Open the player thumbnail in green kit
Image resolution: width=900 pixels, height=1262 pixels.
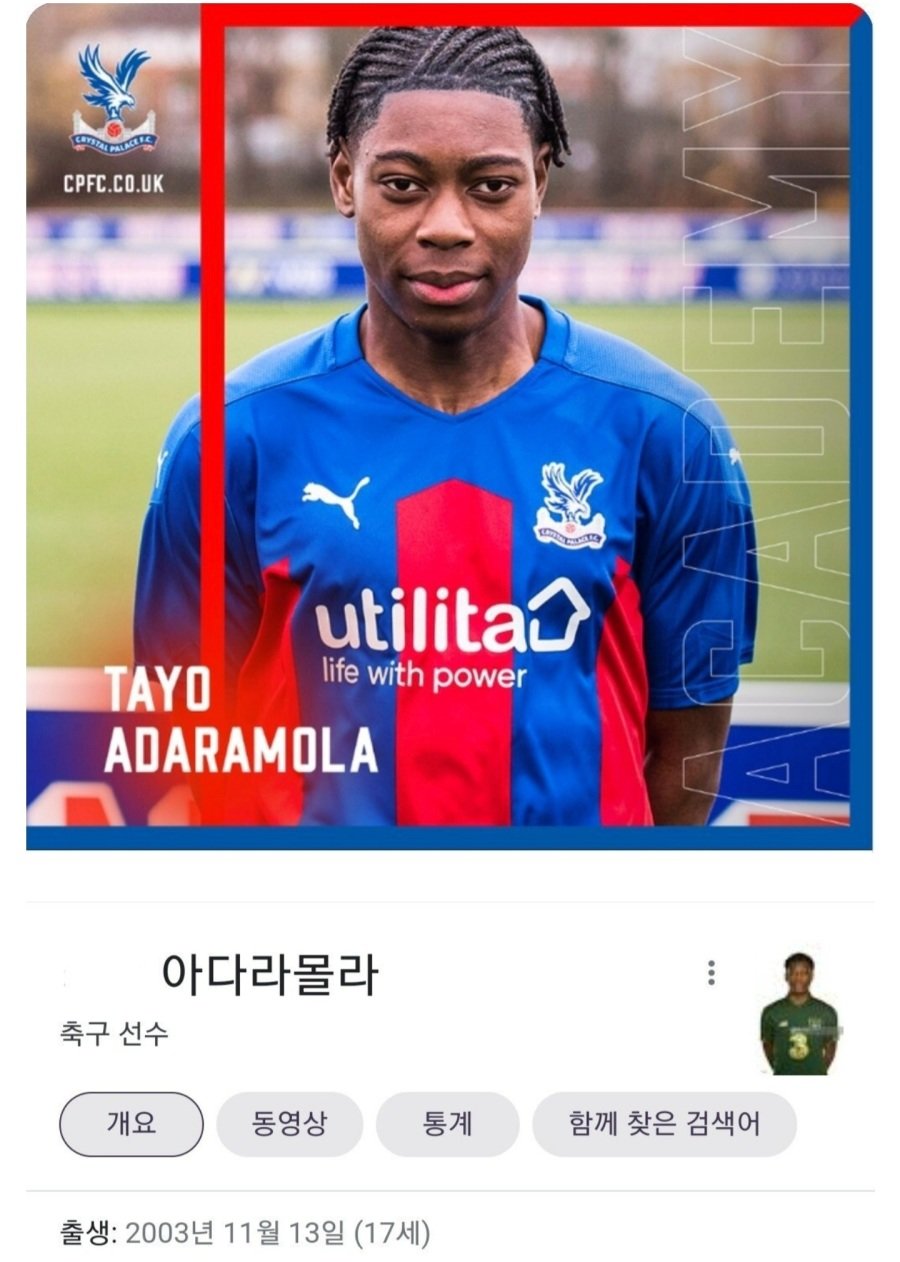(x=799, y=1013)
